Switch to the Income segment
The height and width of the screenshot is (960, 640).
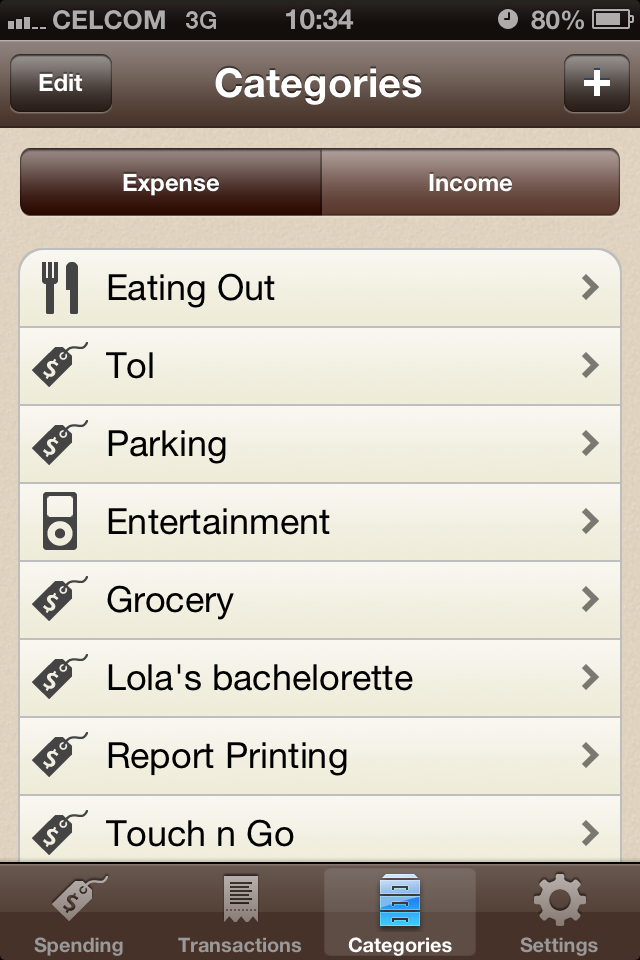click(x=470, y=183)
